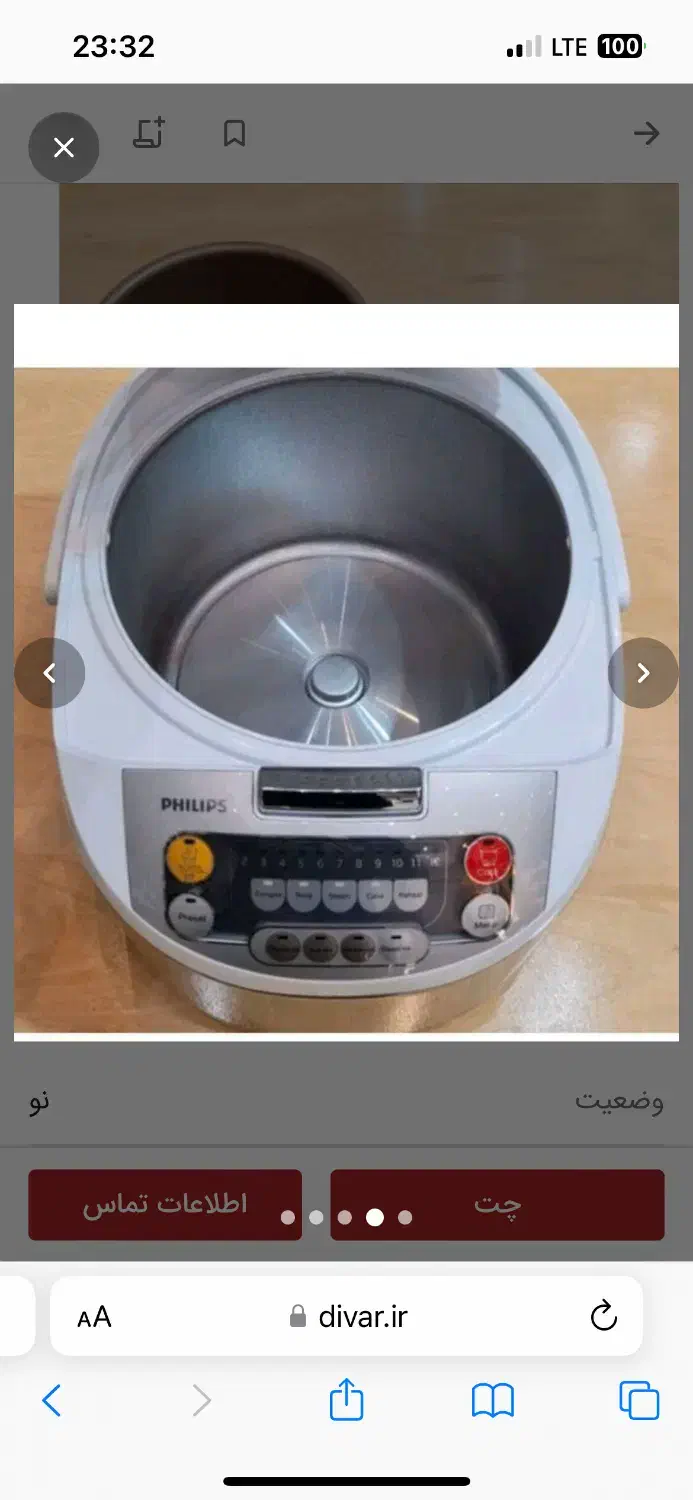Show the previous photo
The height and width of the screenshot is (1500, 693).
(x=50, y=673)
